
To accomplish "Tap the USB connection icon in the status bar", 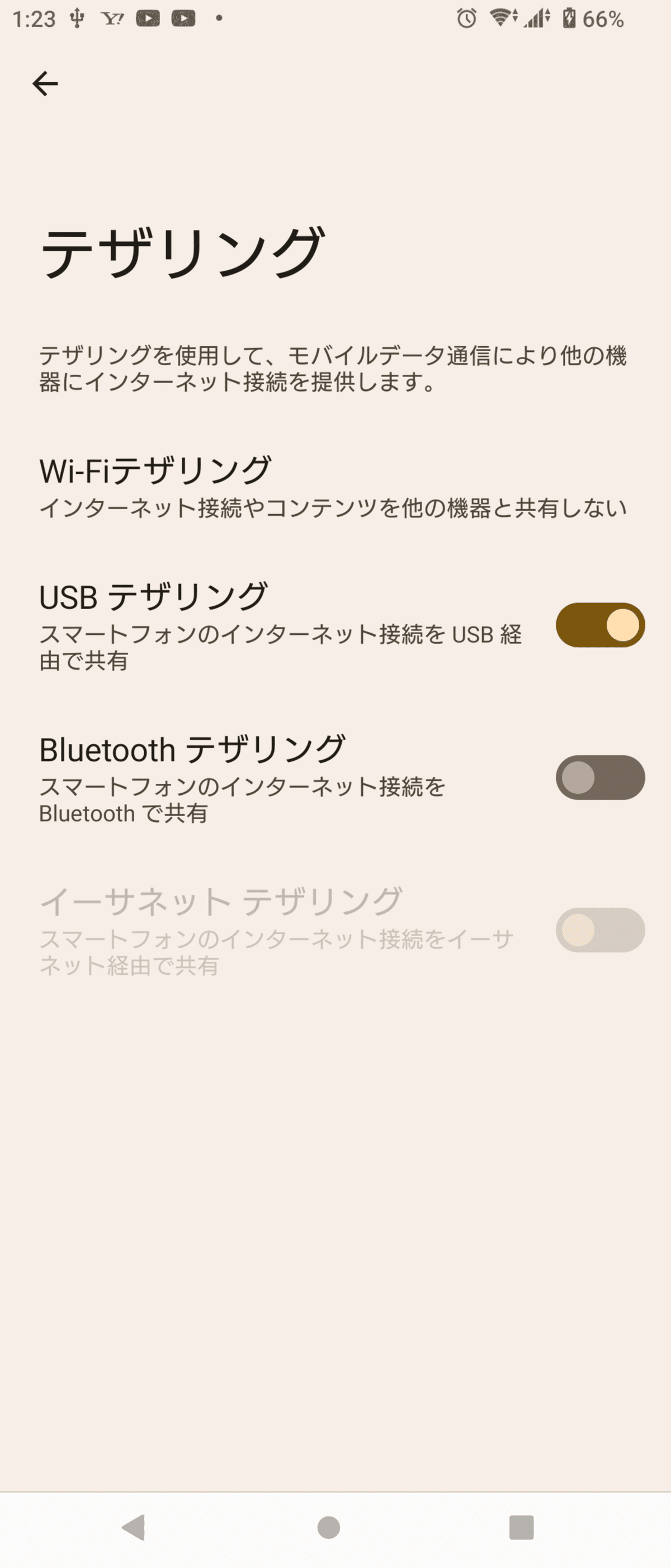I will (76, 18).
